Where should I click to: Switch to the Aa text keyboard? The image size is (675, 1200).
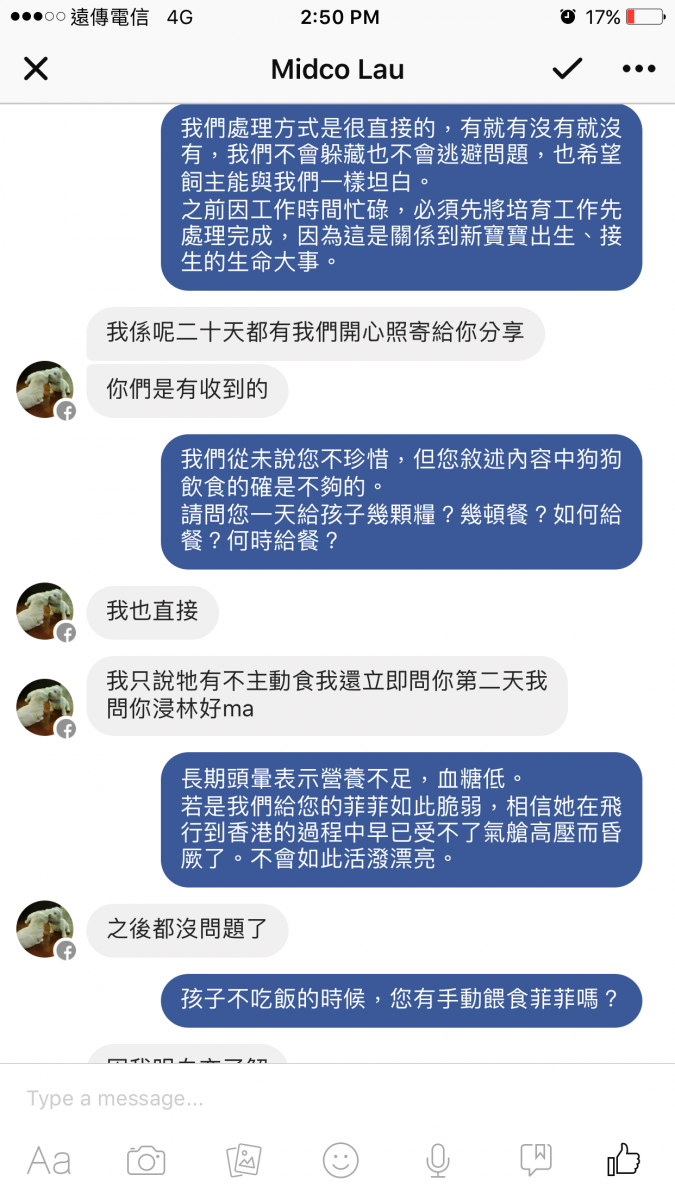(x=49, y=1161)
